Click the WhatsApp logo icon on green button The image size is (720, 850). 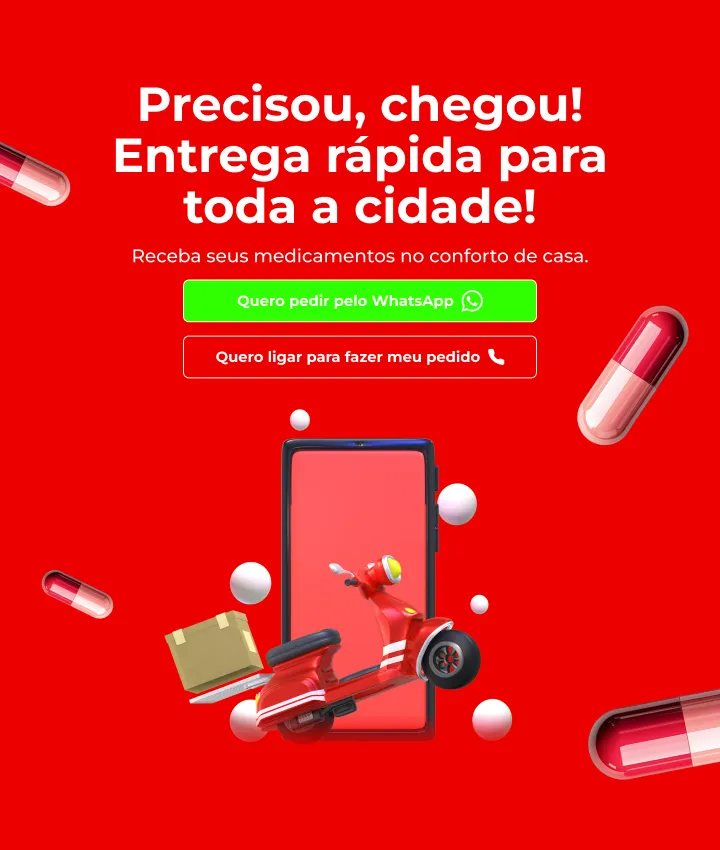[x=472, y=300]
